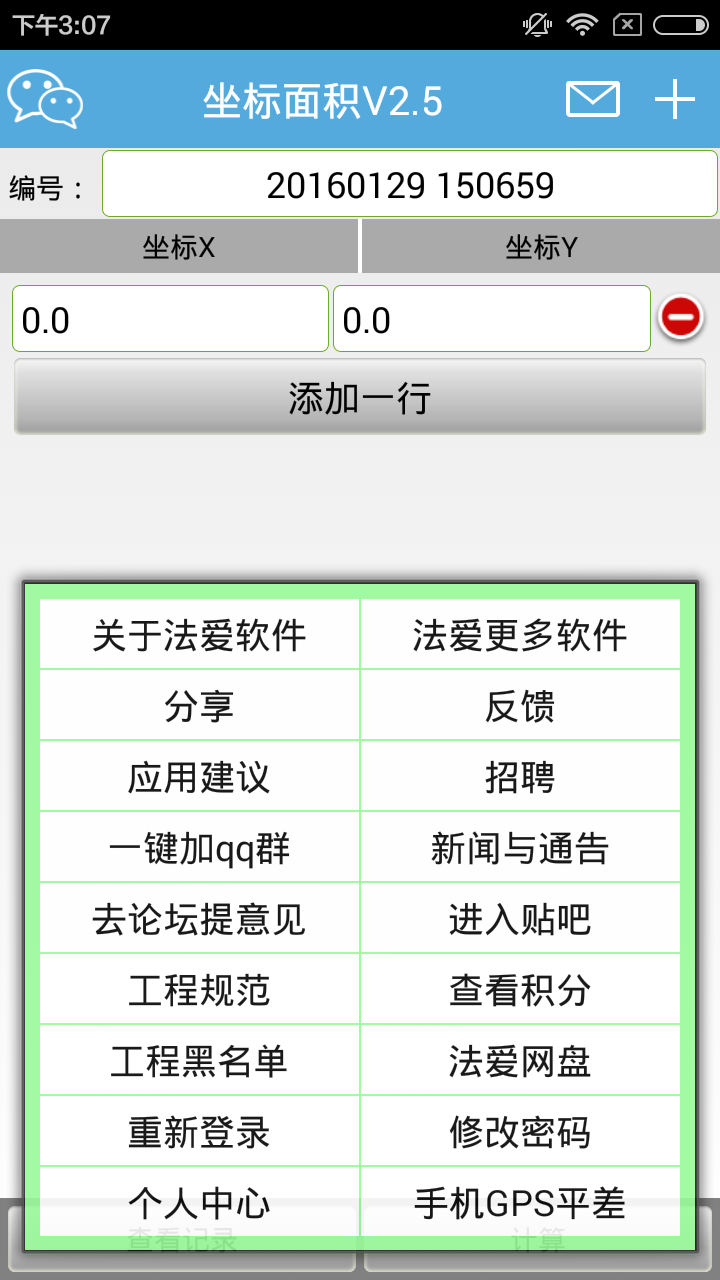Open 关于法爱软件
Screen dimensions: 720x1280
click(199, 635)
